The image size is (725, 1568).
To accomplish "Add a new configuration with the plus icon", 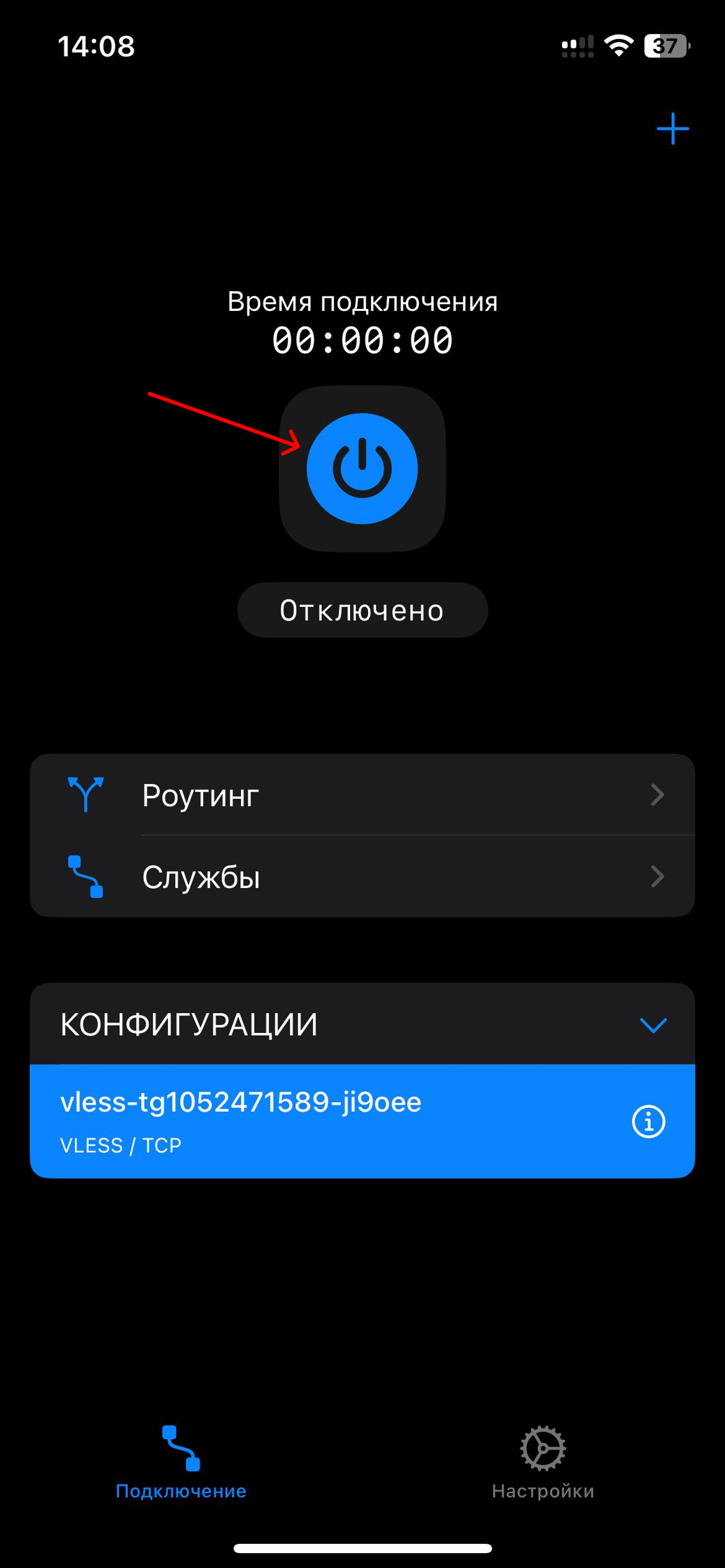I will coord(674,128).
